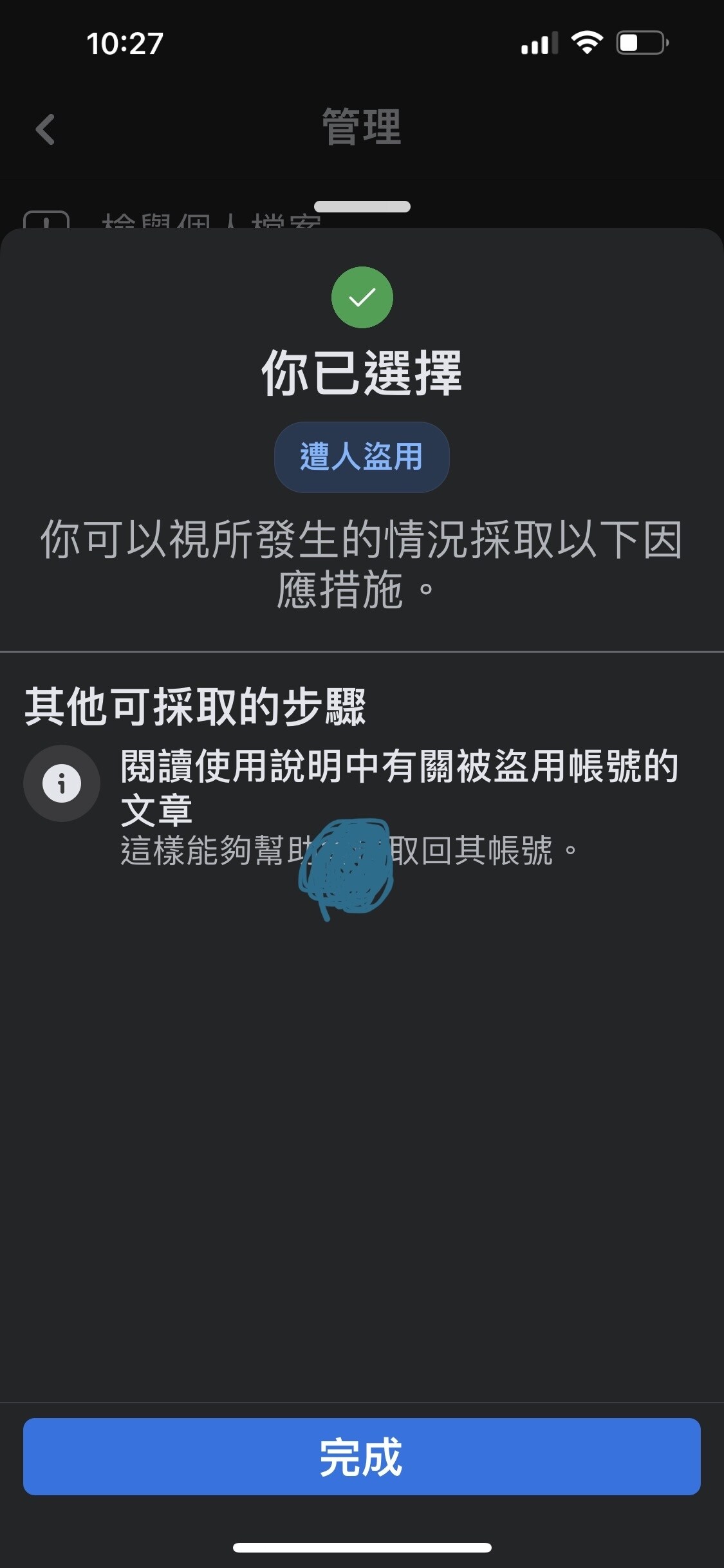Click the cellular signal strength icon
Viewport: 724px width, 1568px height.
tap(541, 41)
